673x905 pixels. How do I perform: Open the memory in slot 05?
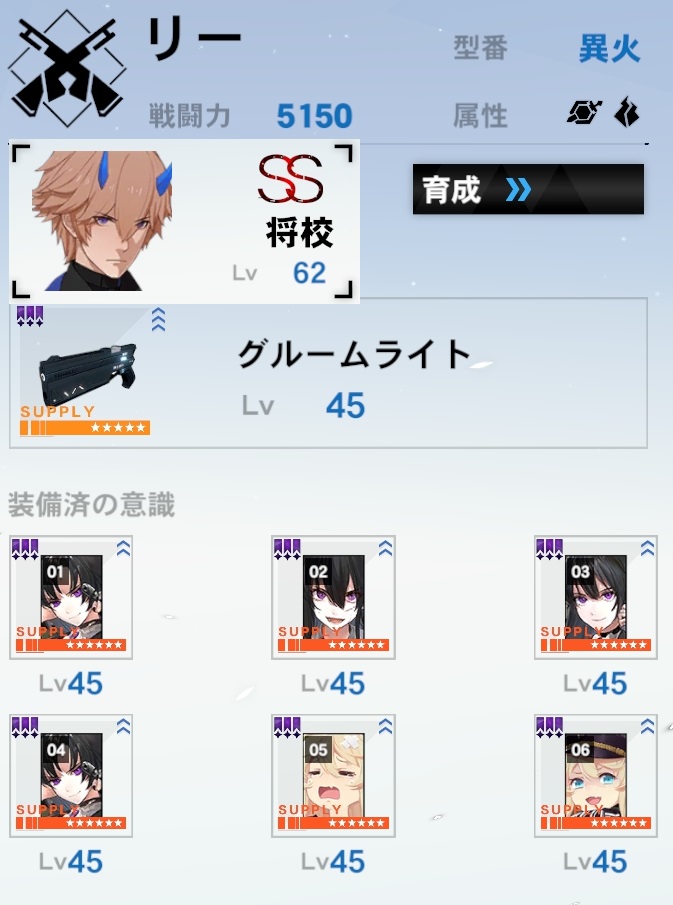click(x=333, y=775)
